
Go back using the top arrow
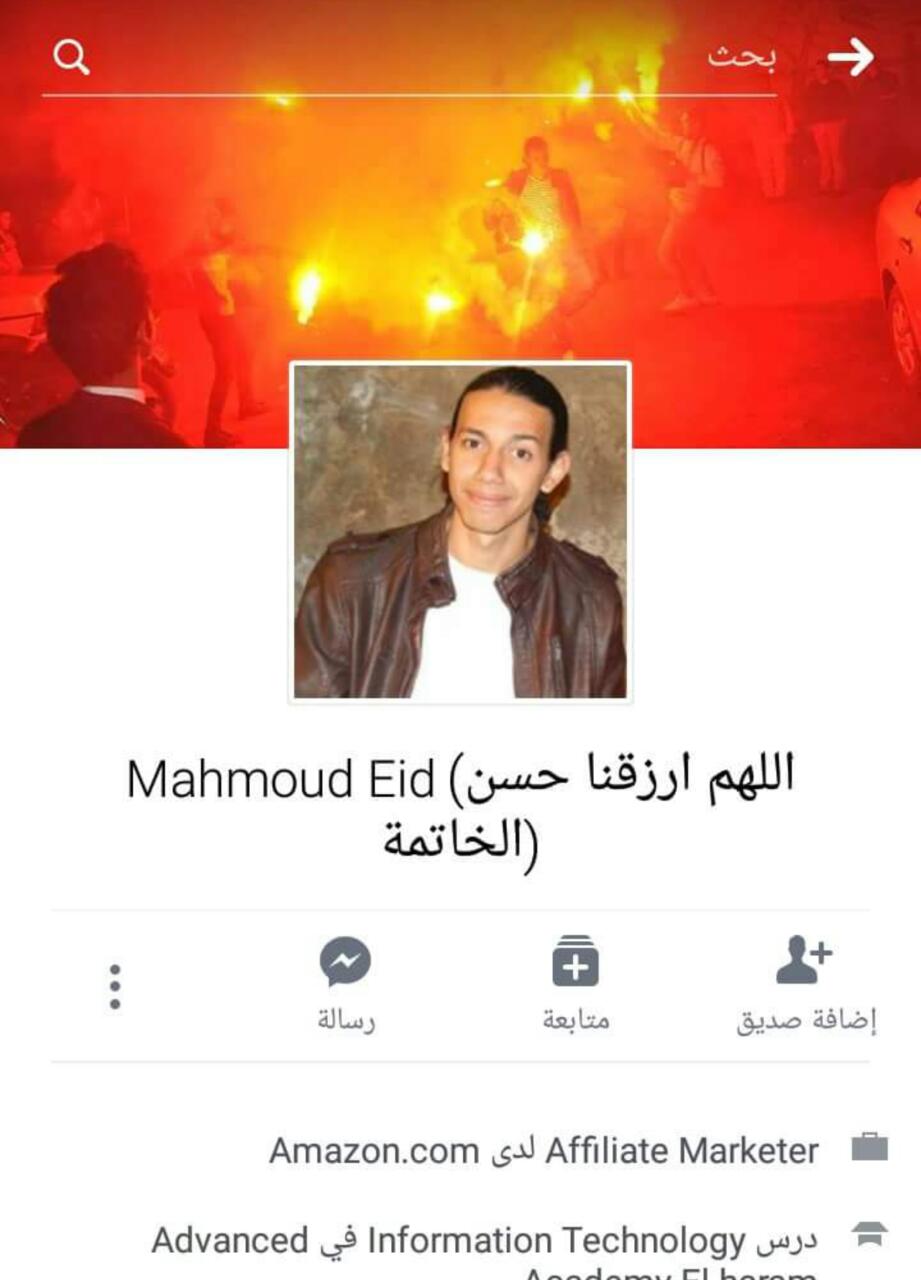[850, 58]
